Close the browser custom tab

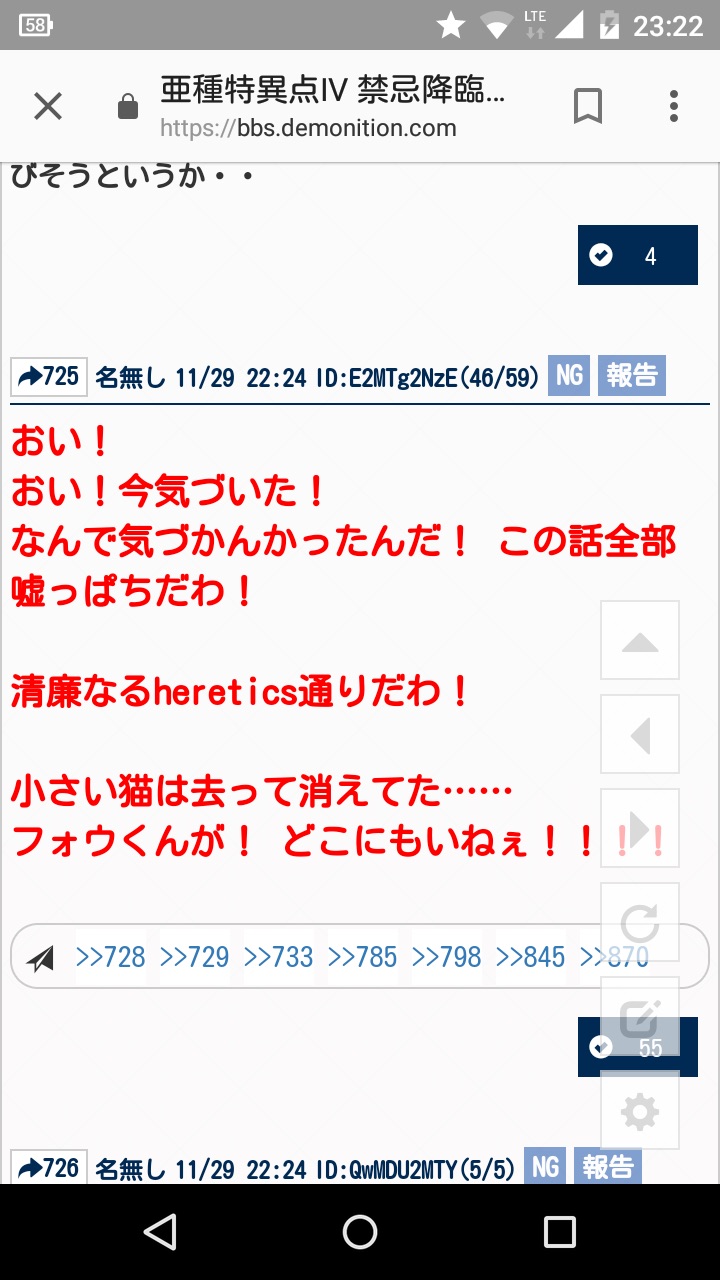[48, 106]
